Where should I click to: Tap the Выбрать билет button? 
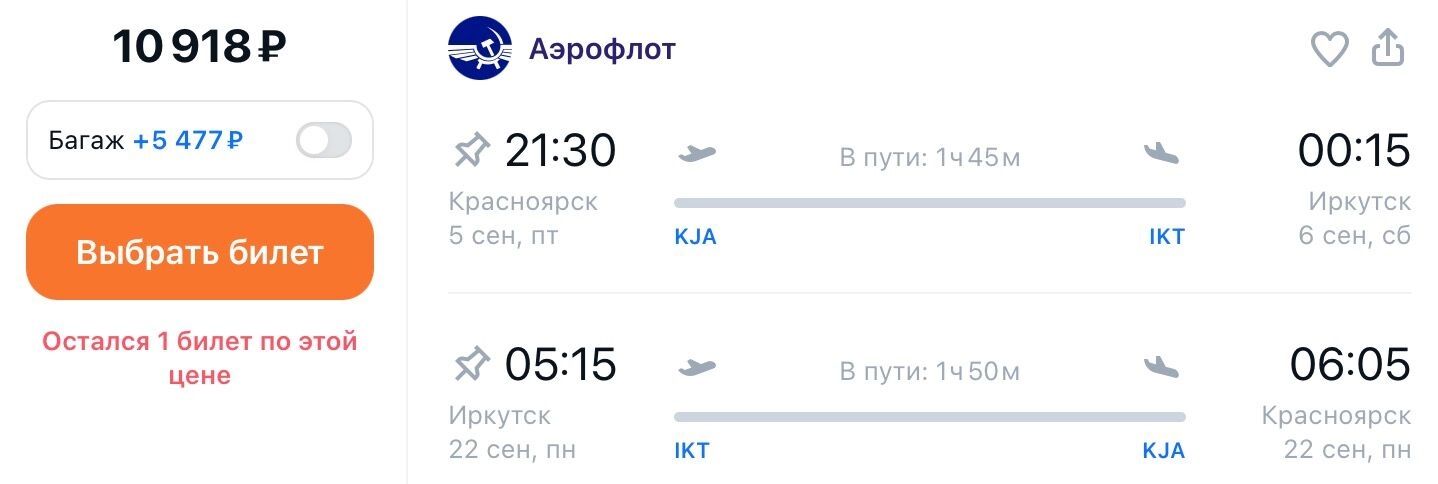click(200, 252)
